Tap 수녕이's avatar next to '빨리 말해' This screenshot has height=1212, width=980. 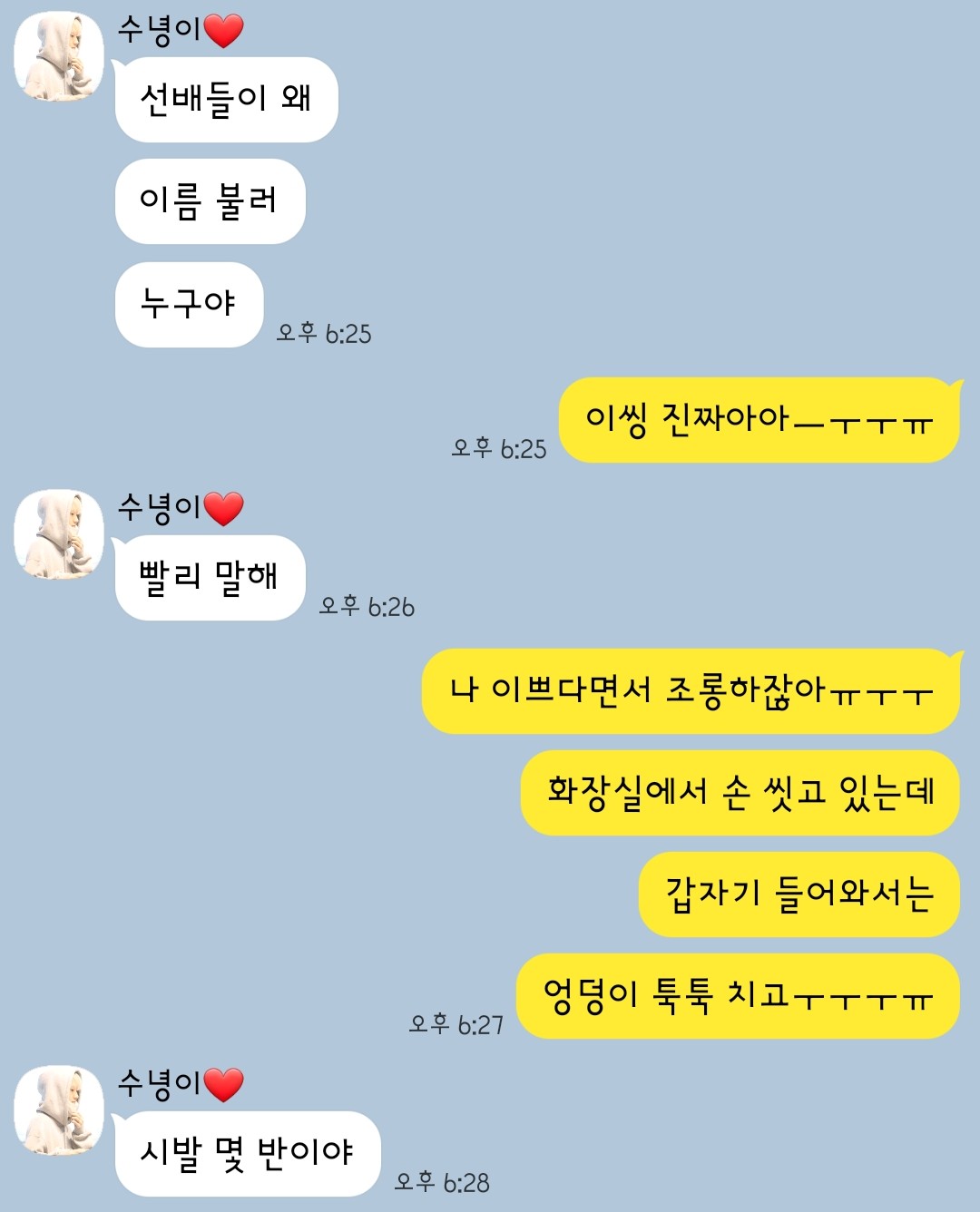59,534
